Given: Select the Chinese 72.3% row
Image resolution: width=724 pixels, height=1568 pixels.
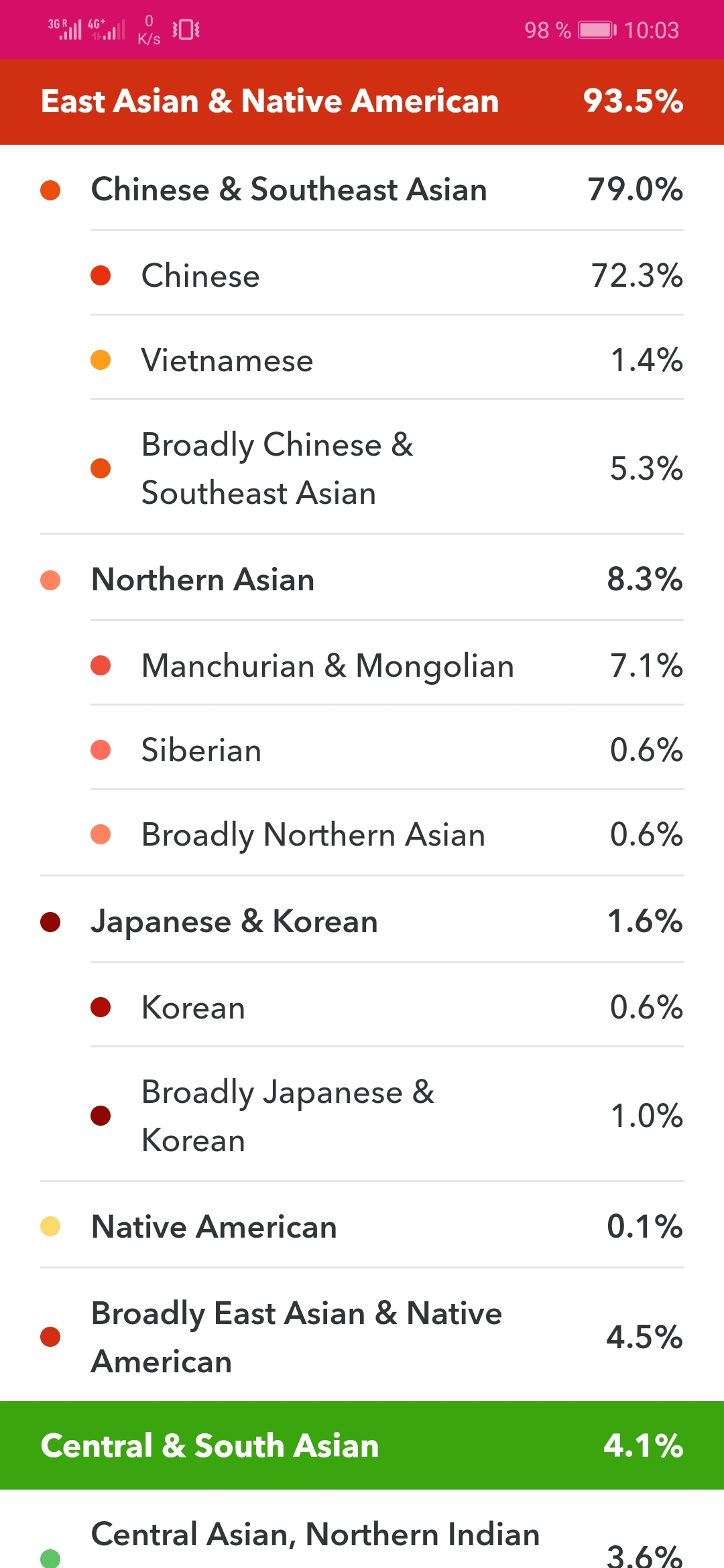Looking at the screenshot, I should click(x=387, y=275).
